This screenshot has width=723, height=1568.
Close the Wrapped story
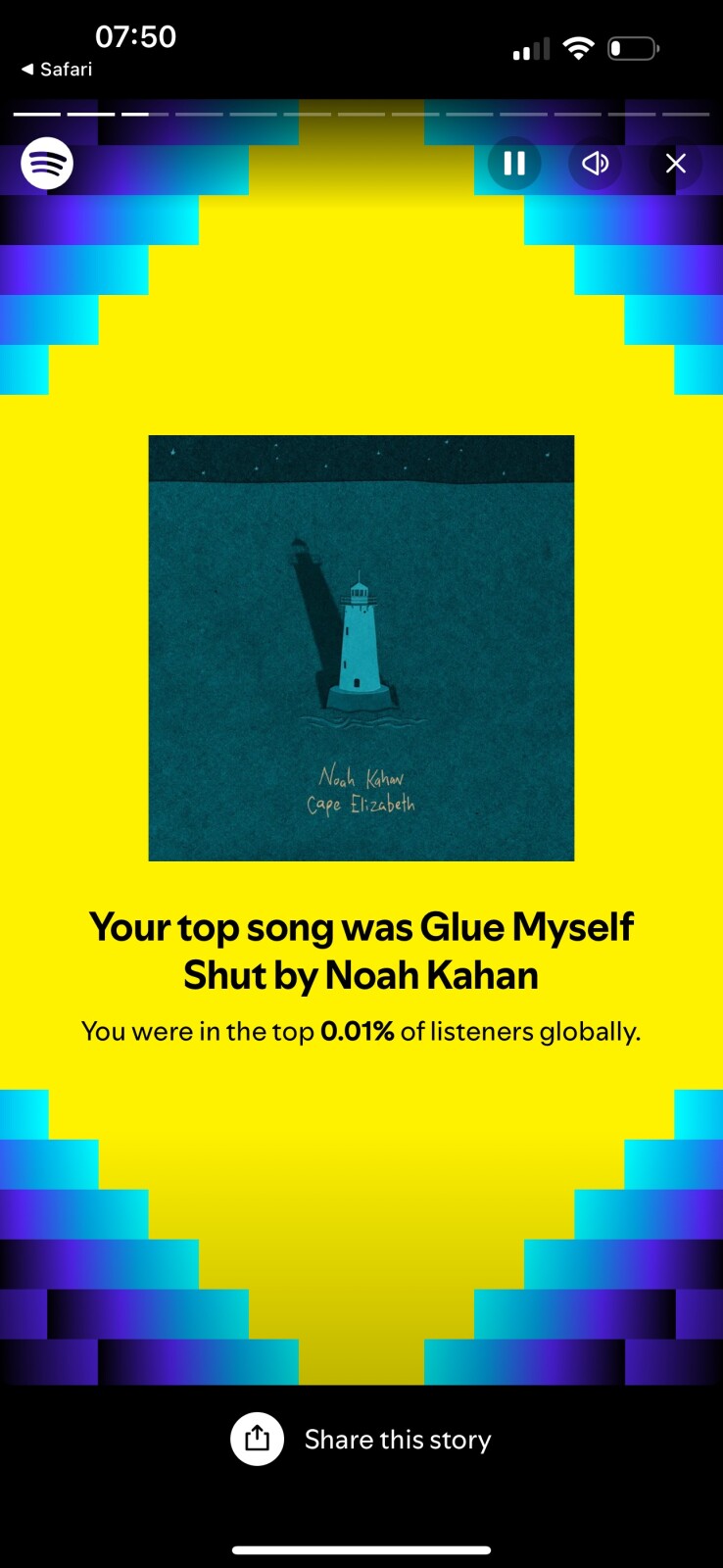pyautogui.click(x=676, y=164)
